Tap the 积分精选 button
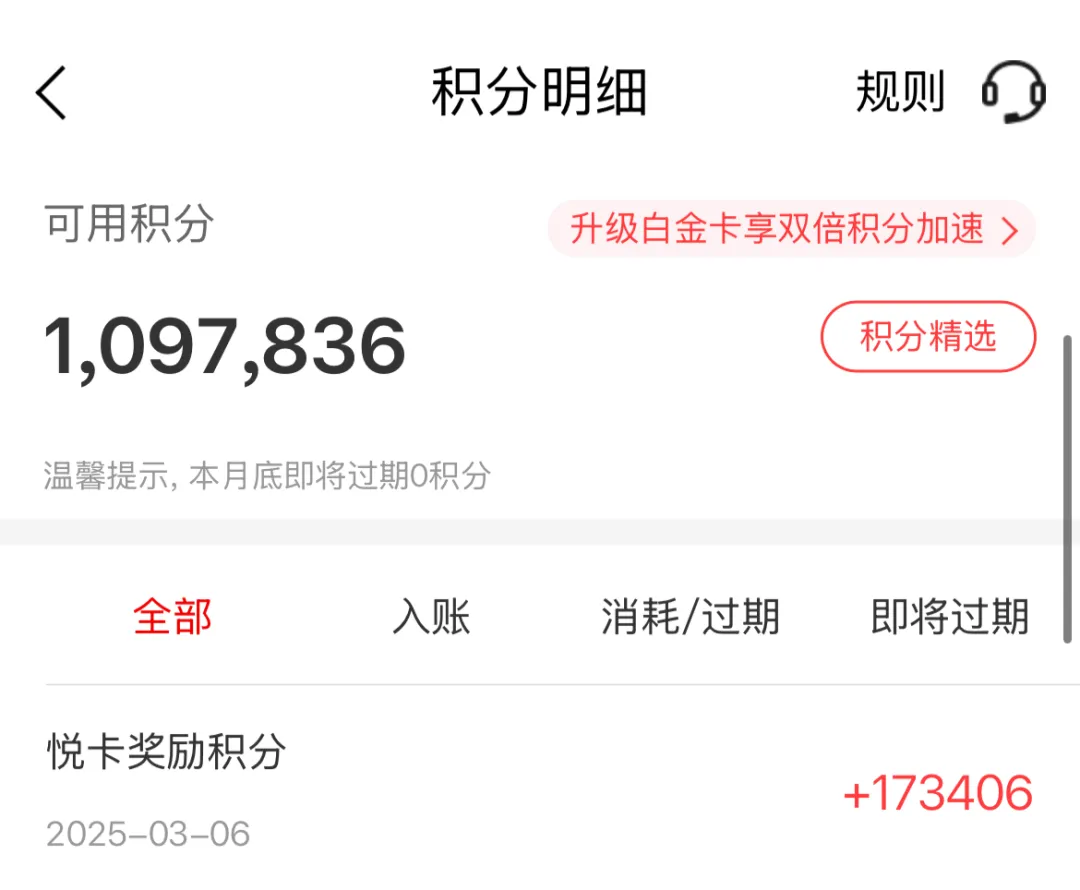 point(928,337)
